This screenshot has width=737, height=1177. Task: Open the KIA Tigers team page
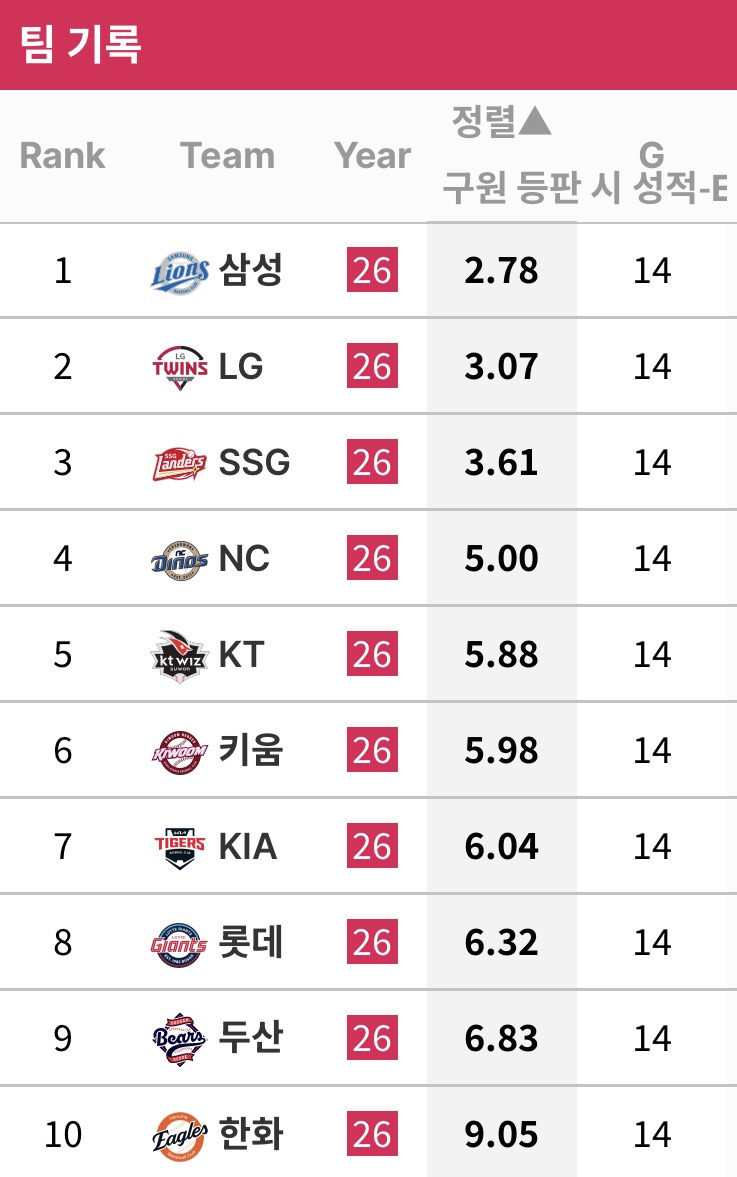(215, 847)
